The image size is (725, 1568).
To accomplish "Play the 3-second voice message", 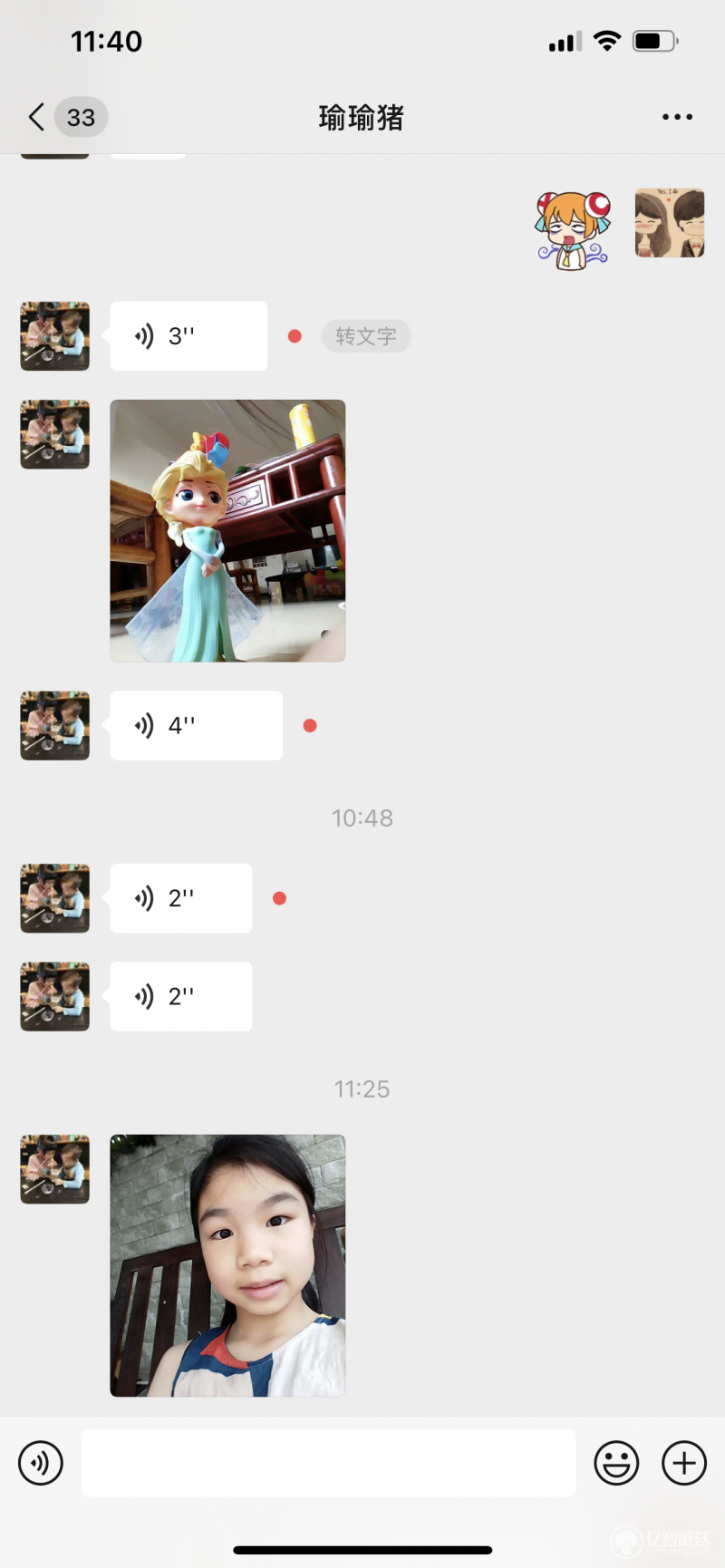I will pyautogui.click(x=188, y=336).
